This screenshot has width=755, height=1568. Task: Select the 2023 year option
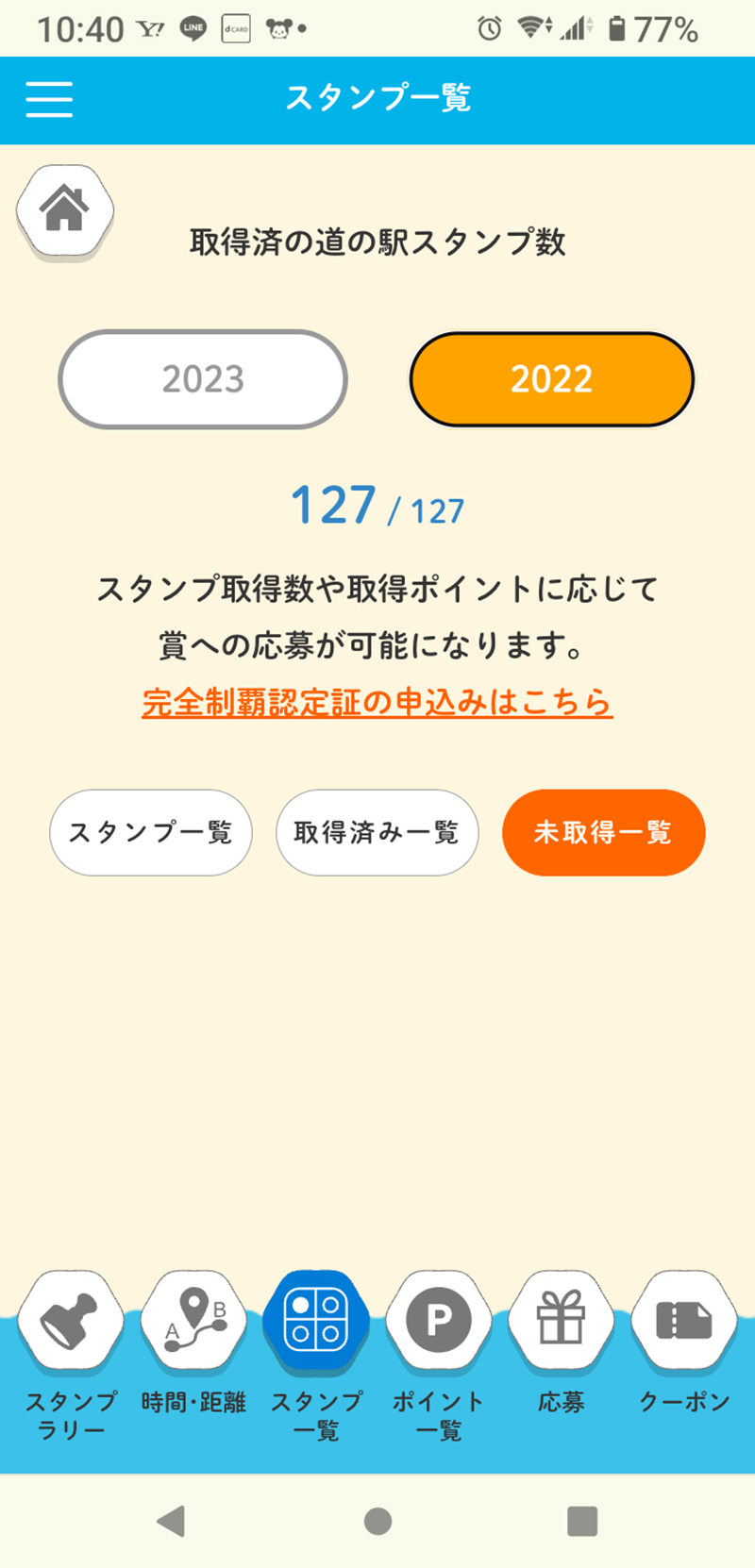click(x=202, y=378)
